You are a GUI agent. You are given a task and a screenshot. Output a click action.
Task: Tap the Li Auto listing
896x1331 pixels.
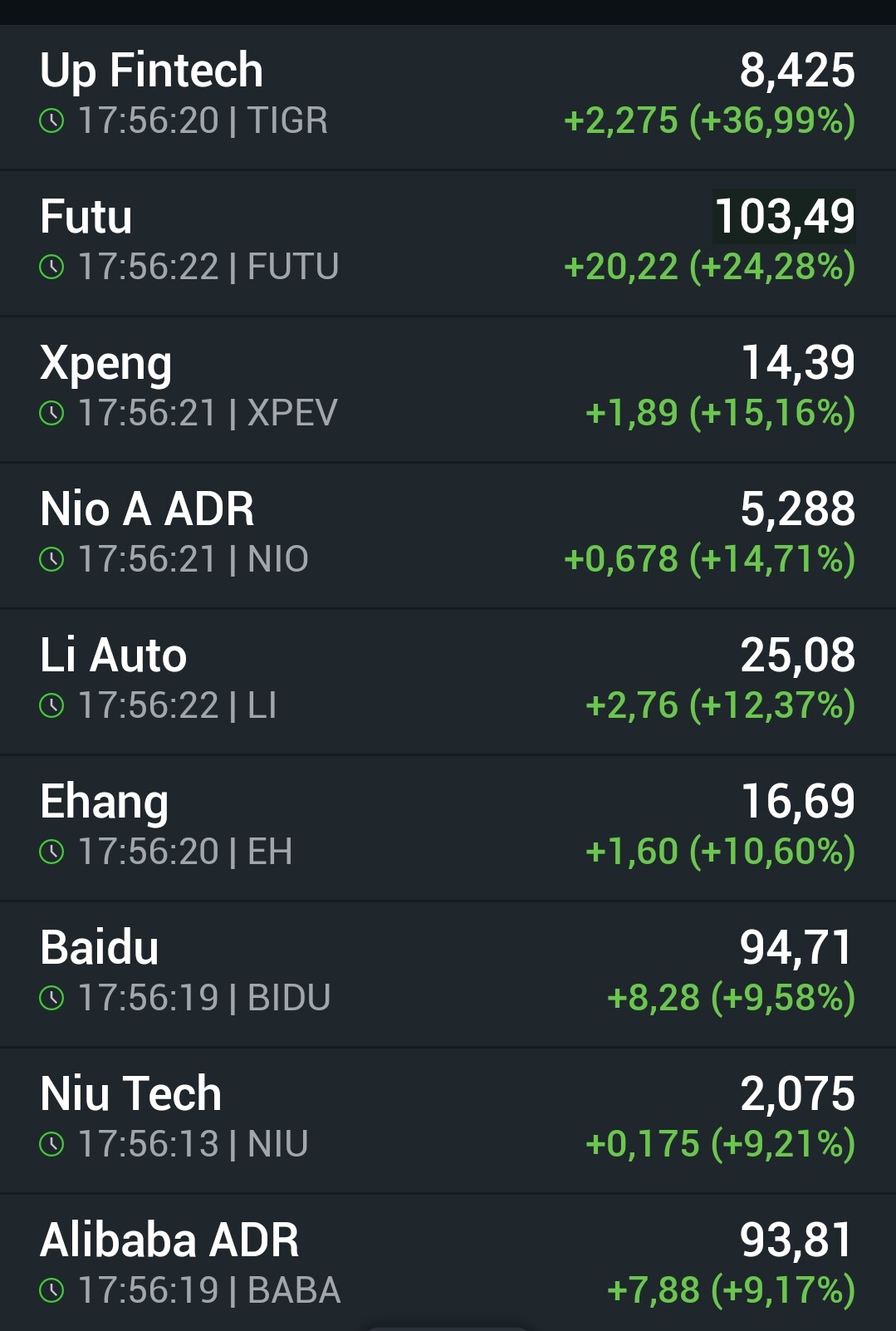pyautogui.click(x=448, y=680)
